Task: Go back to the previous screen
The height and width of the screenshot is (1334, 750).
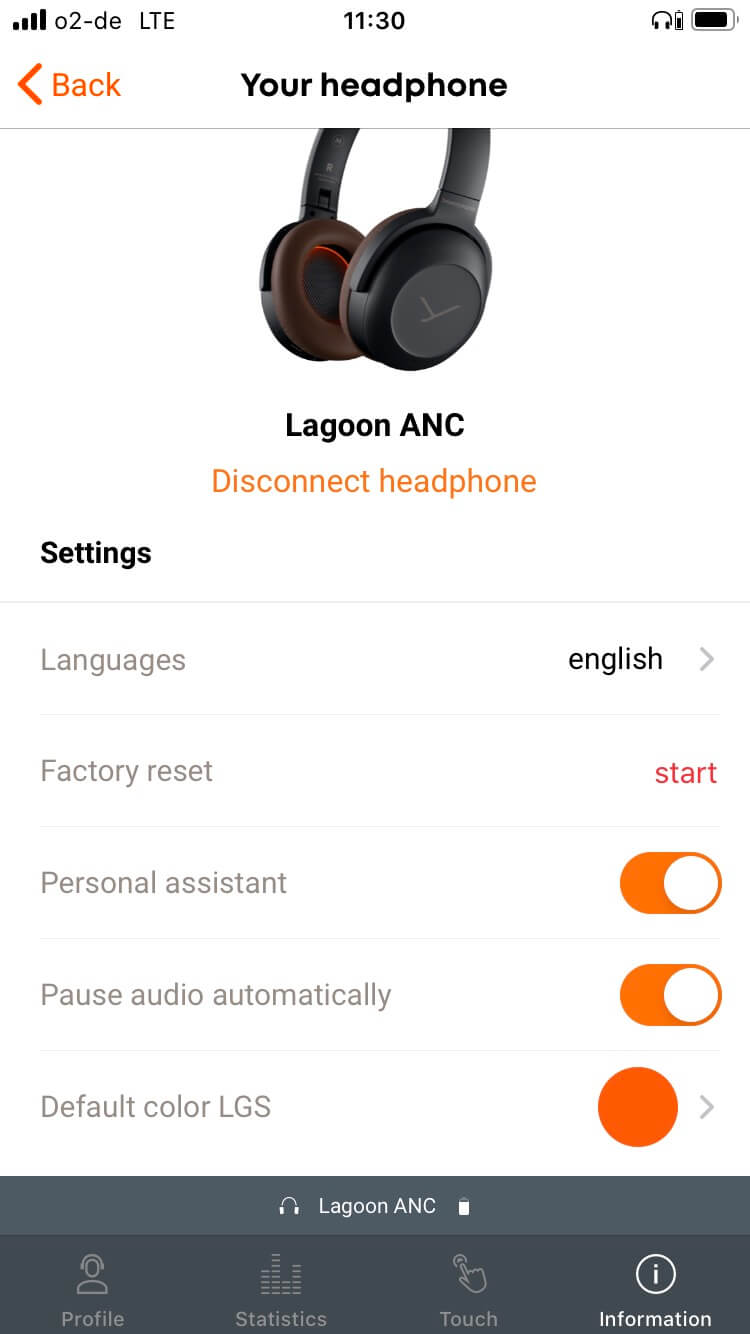Action: point(70,85)
